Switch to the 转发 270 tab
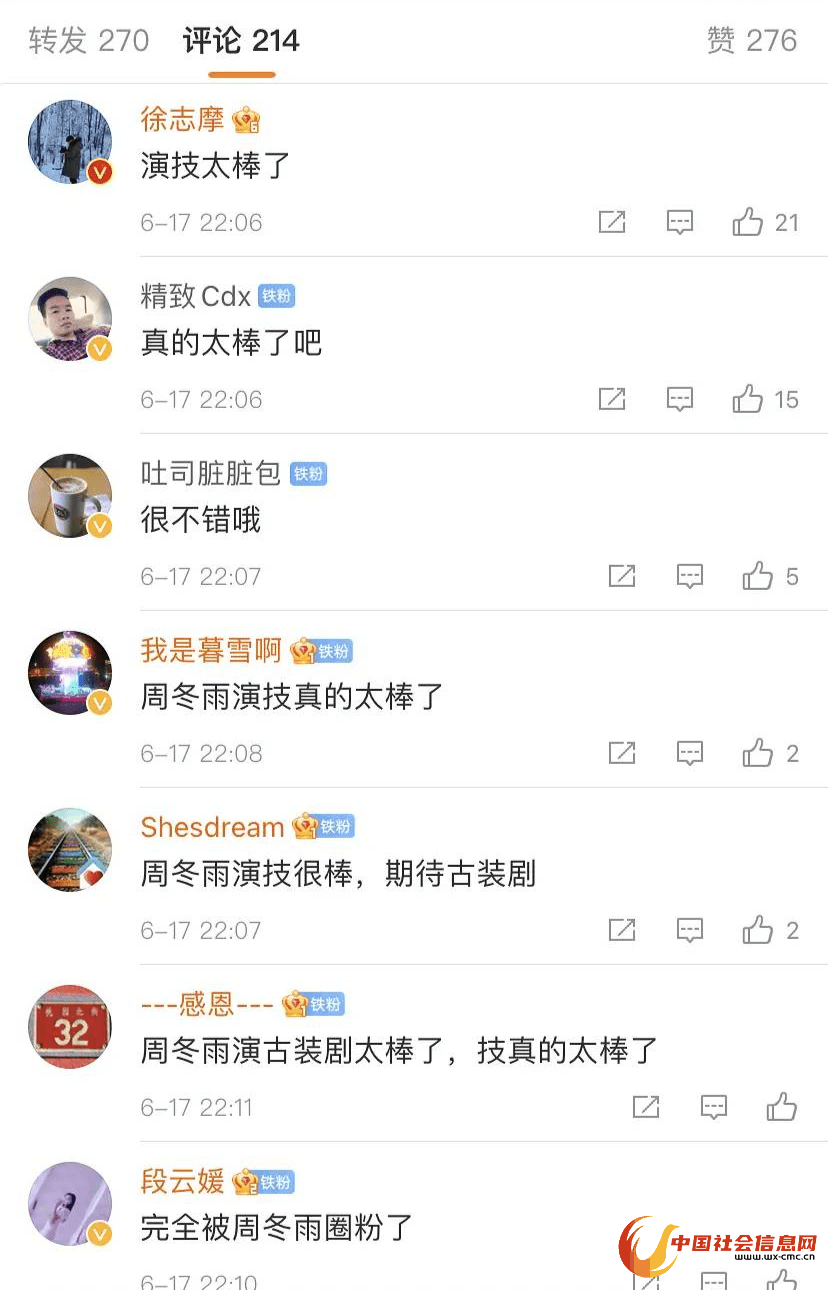Image resolution: width=828 pixels, height=1290 pixels. tap(88, 41)
